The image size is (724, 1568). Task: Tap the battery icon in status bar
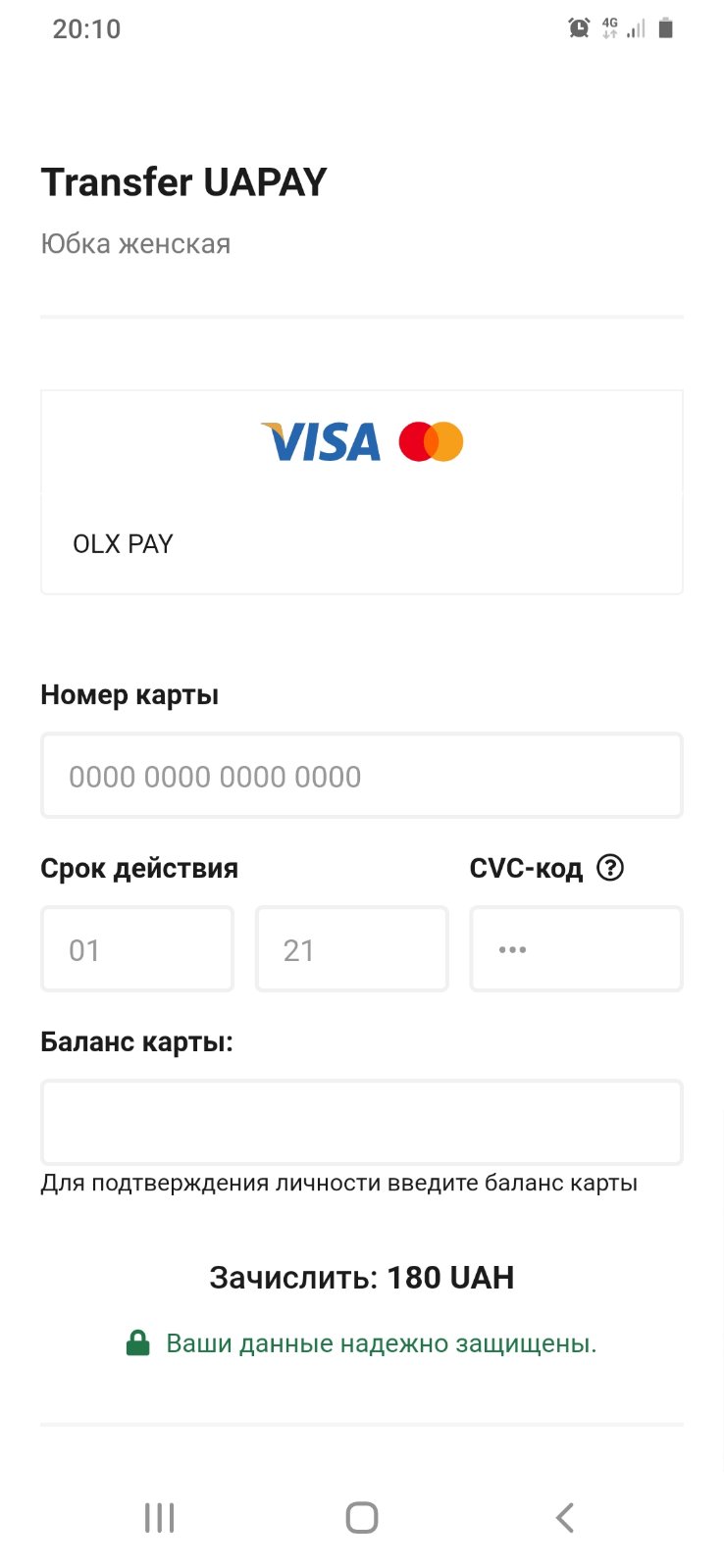point(666,27)
